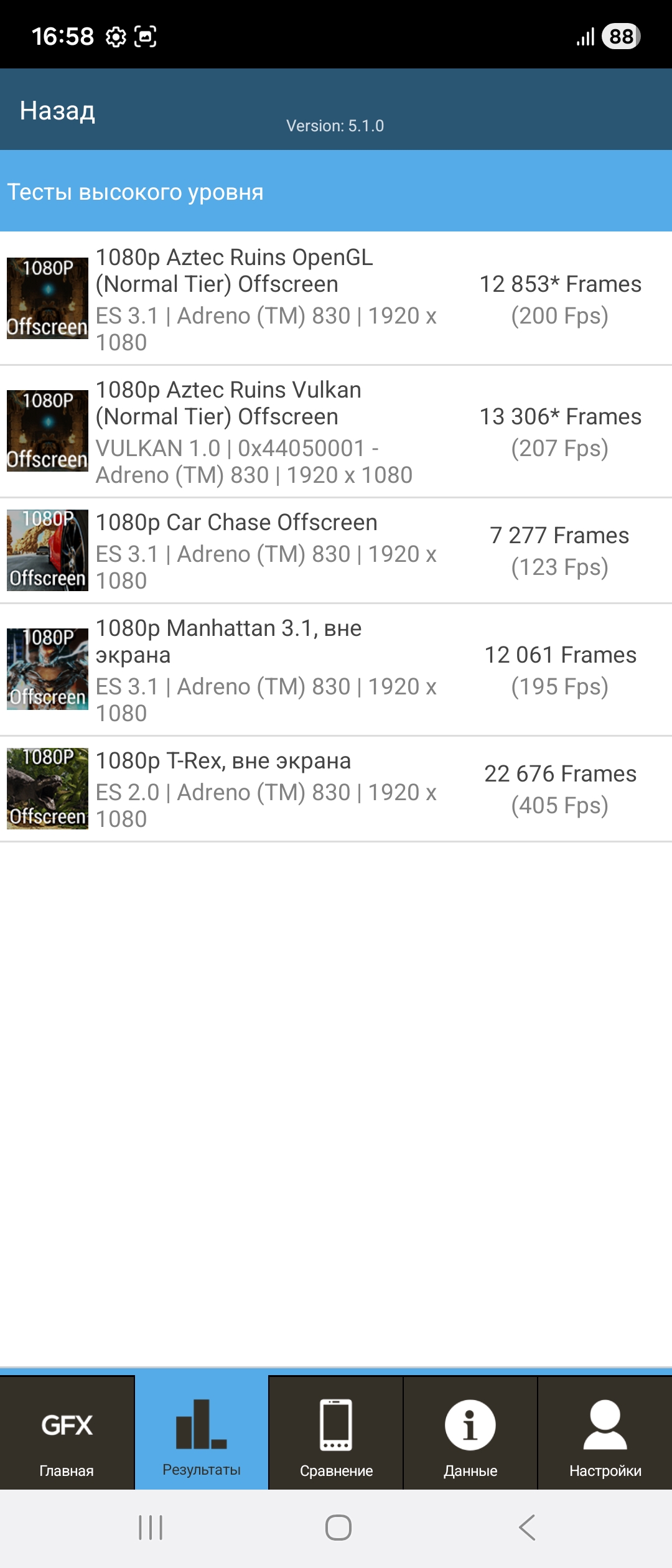Open the system recent apps view
This screenshot has height=1568, width=672.
point(151,1528)
